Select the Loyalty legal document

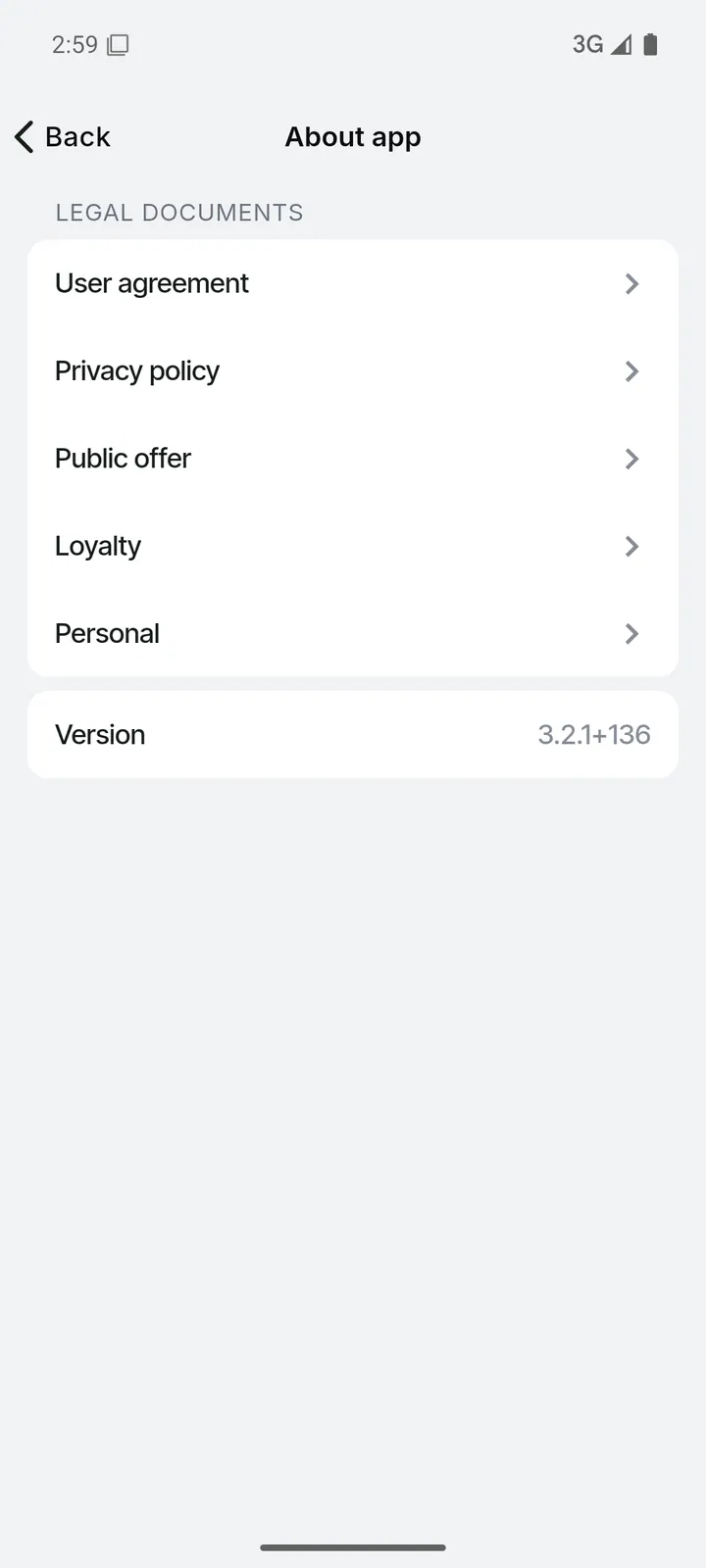[353, 546]
